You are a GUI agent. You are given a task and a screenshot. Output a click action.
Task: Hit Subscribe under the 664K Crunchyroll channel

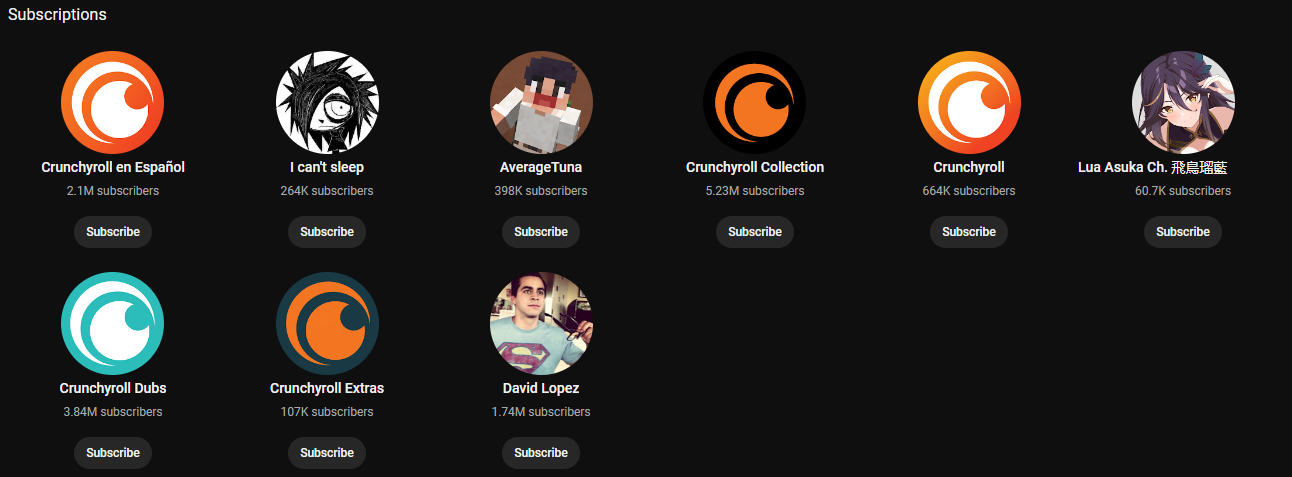[969, 232]
